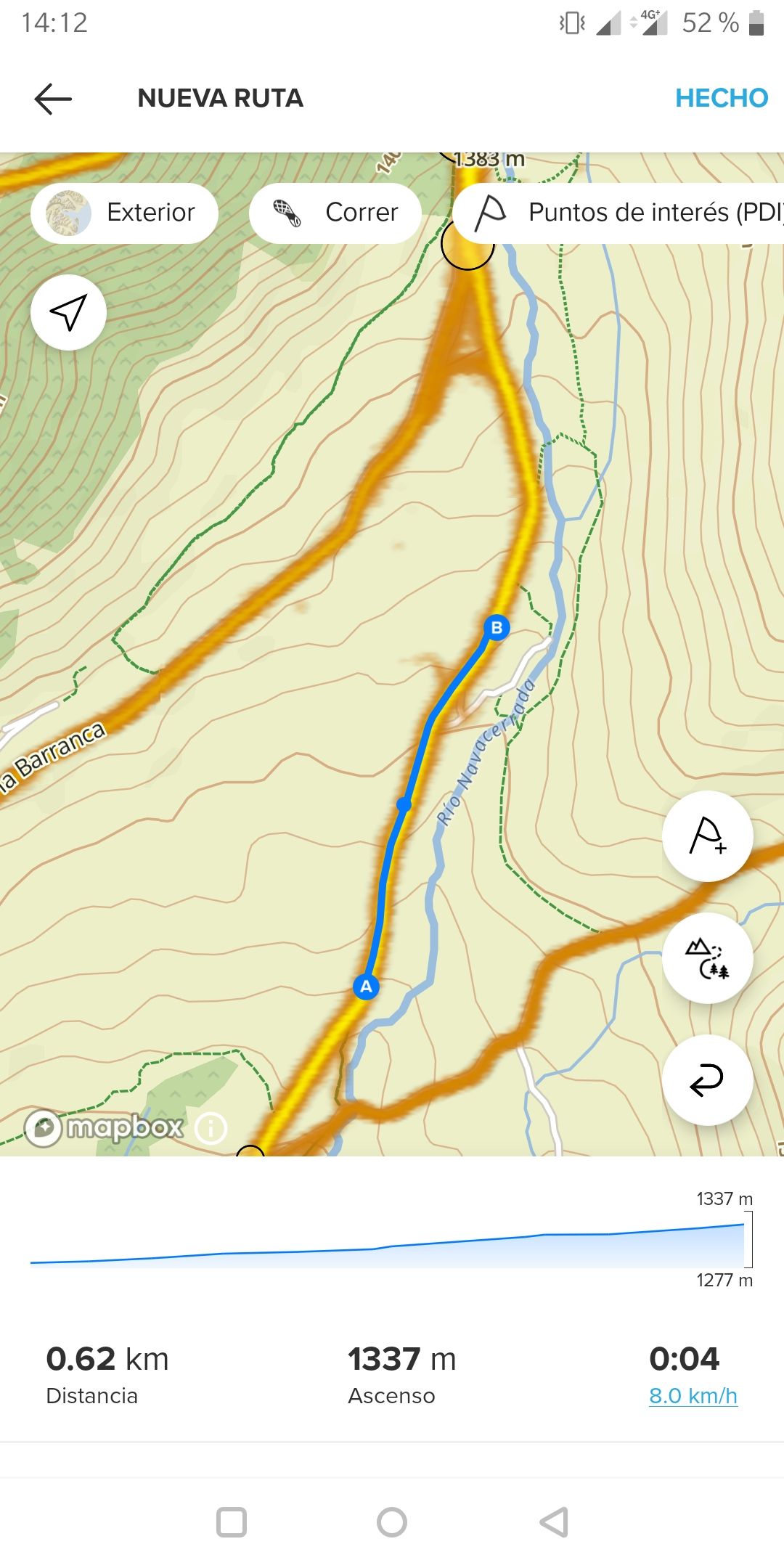The width and height of the screenshot is (784, 1568).
Task: Center the map on my location
Action: click(x=68, y=313)
